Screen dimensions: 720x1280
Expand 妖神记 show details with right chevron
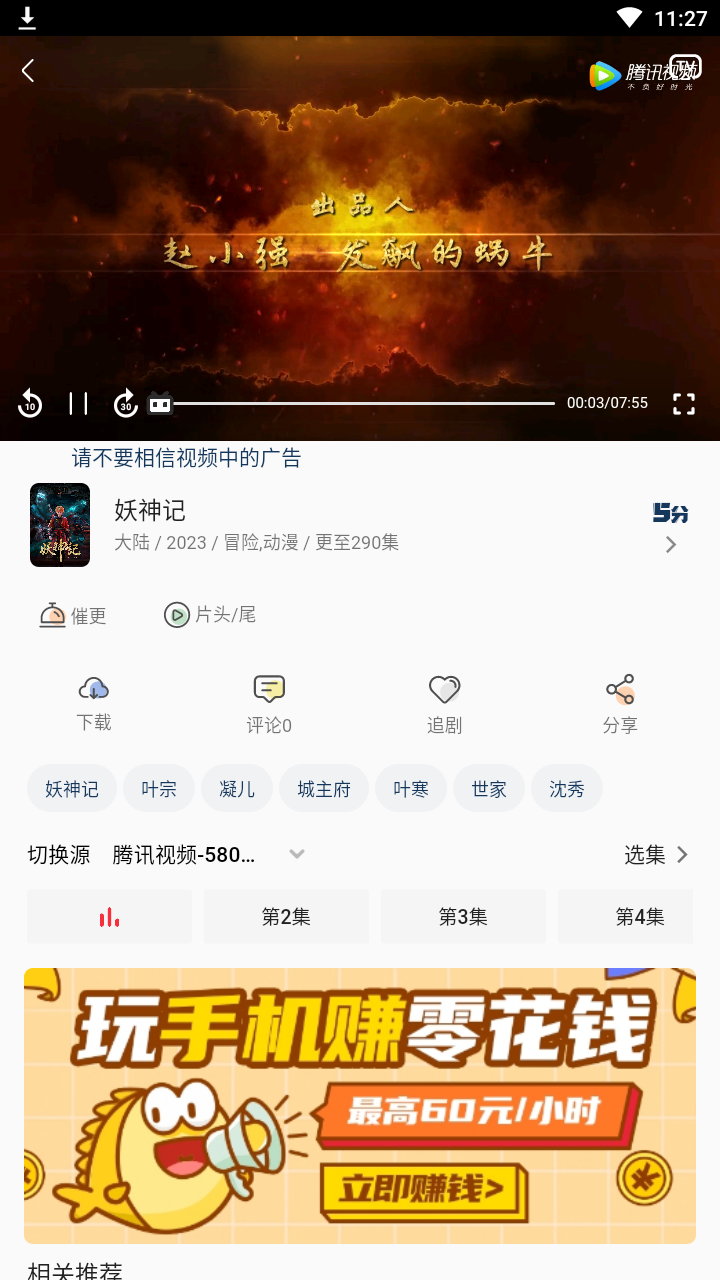coord(670,544)
